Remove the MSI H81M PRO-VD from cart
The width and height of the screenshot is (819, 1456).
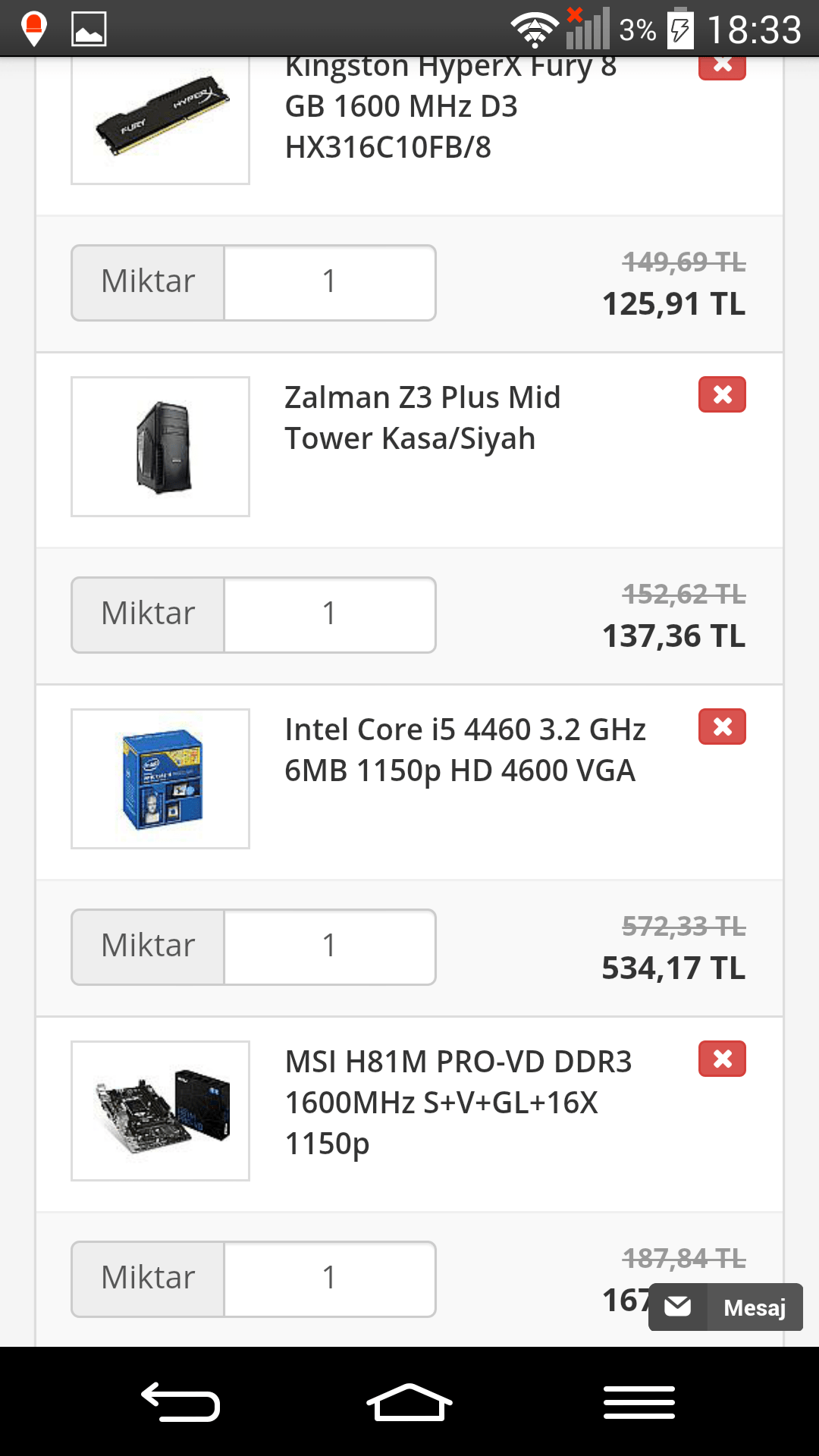[x=722, y=1059]
